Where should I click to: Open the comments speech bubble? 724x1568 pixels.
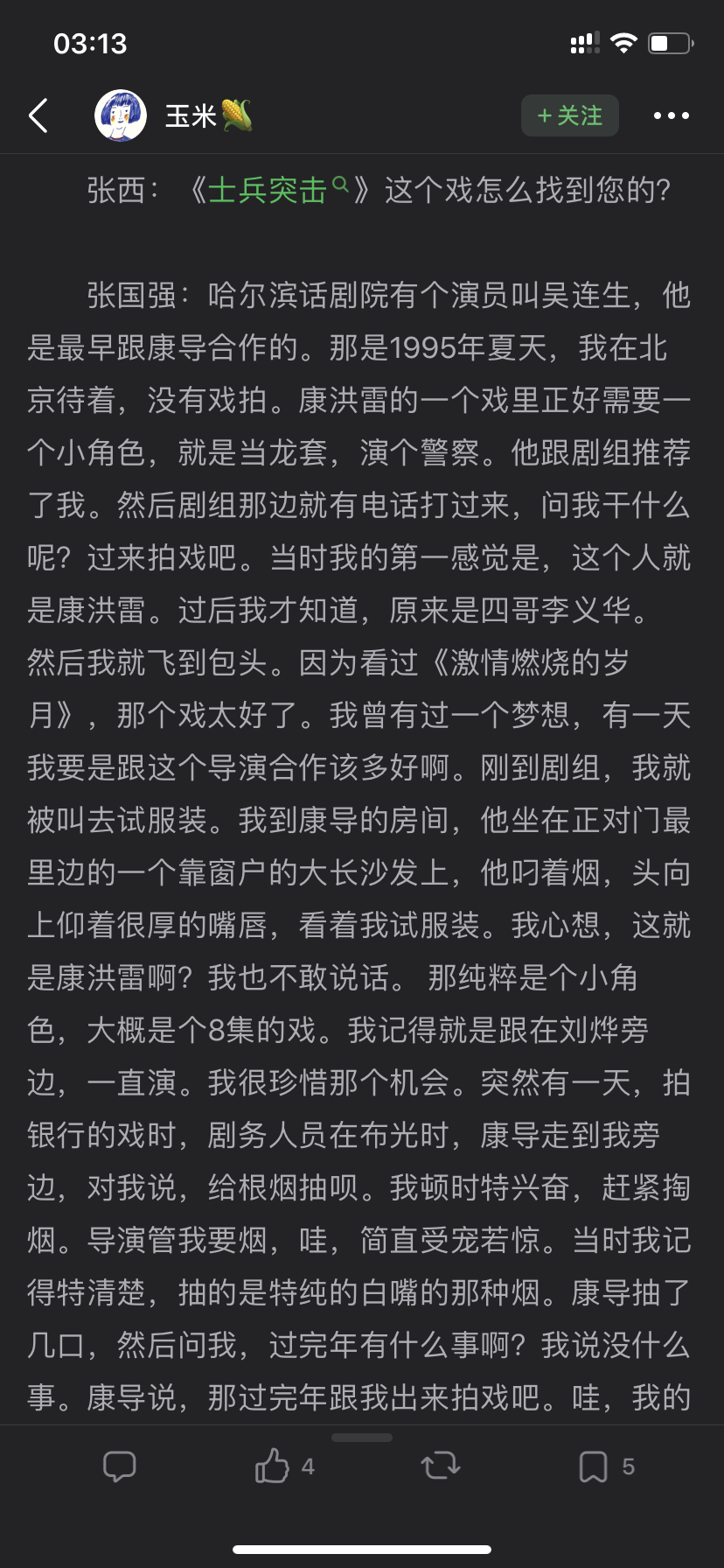(x=120, y=1466)
